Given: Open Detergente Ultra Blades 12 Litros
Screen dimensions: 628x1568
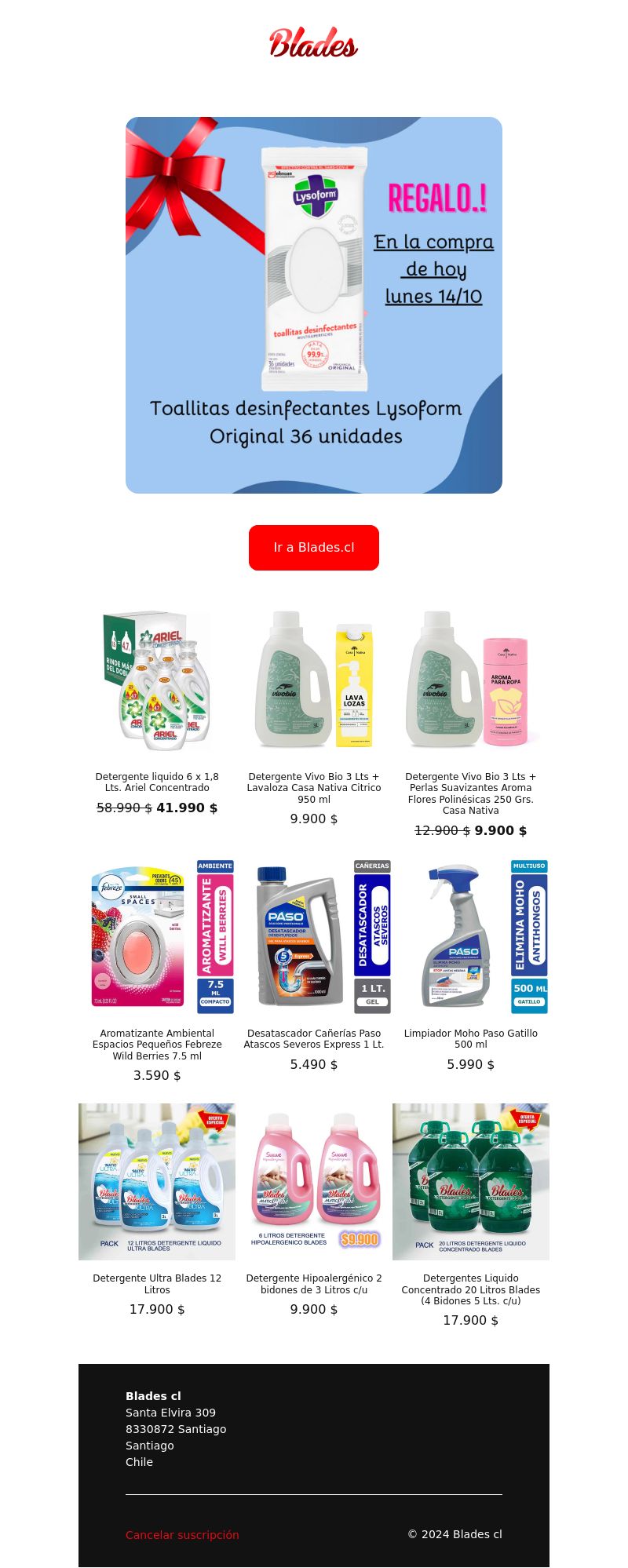Looking at the screenshot, I should [157, 1181].
